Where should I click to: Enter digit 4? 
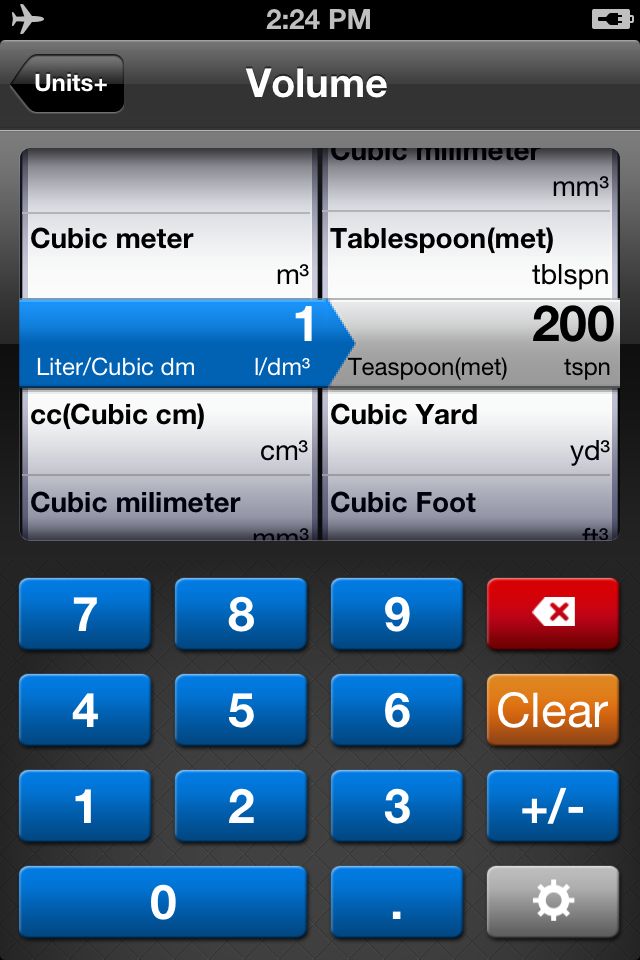pyautogui.click(x=85, y=710)
